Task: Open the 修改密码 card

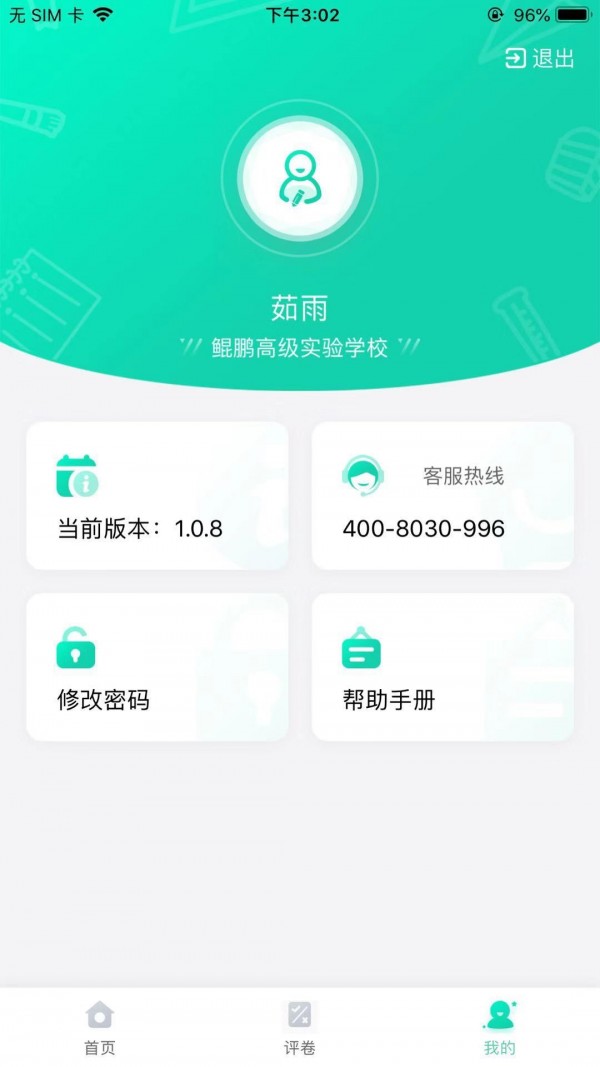Action: click(157, 667)
